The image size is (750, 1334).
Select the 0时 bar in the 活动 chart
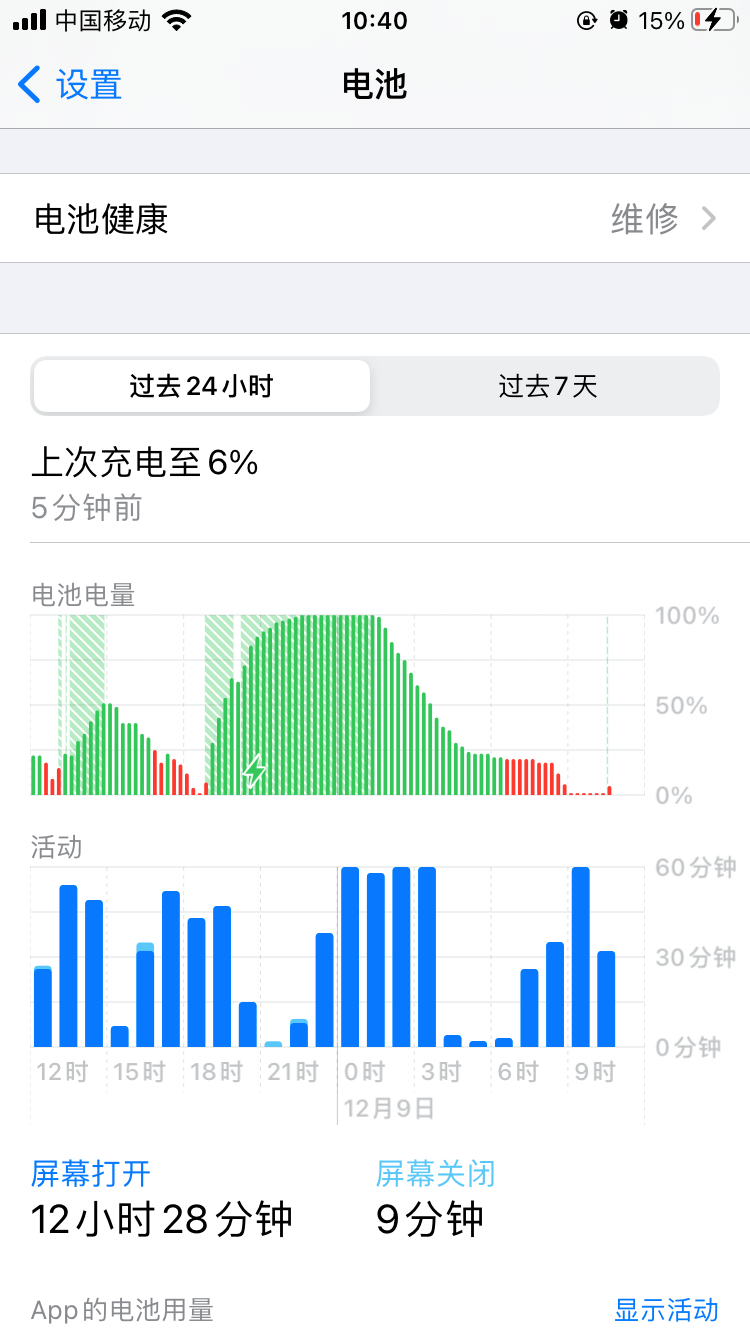pos(350,957)
